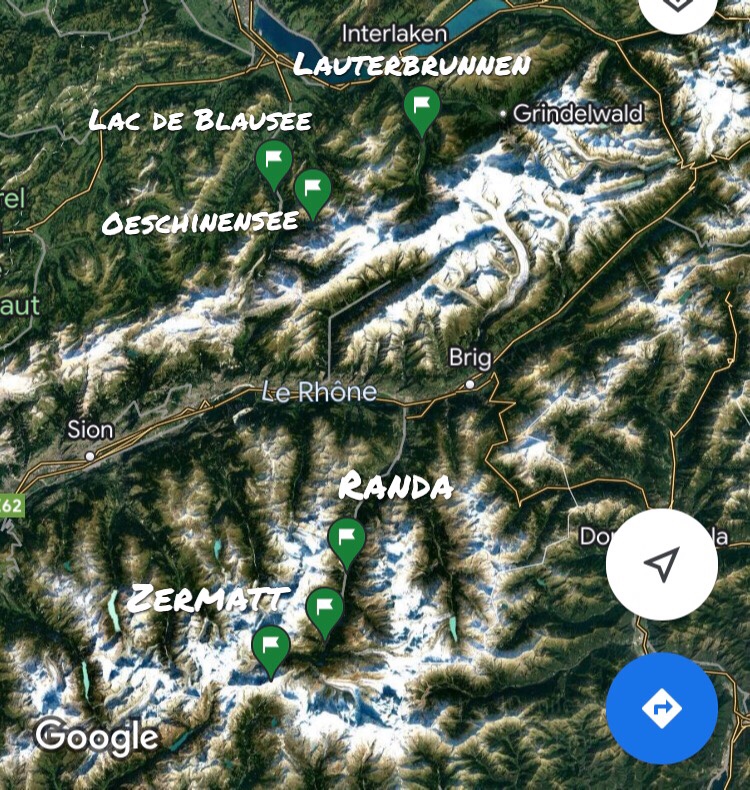This screenshot has height=790, width=750.
Task: Center map on my current location
Action: (661, 565)
